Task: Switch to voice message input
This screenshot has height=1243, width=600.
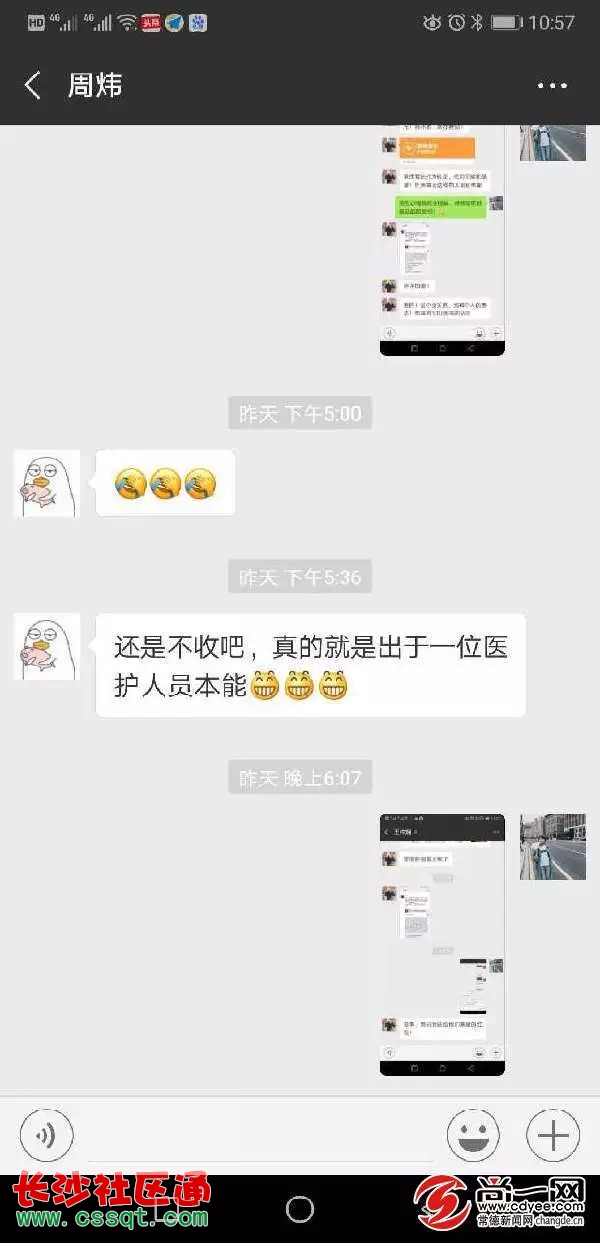Action: (x=46, y=1135)
